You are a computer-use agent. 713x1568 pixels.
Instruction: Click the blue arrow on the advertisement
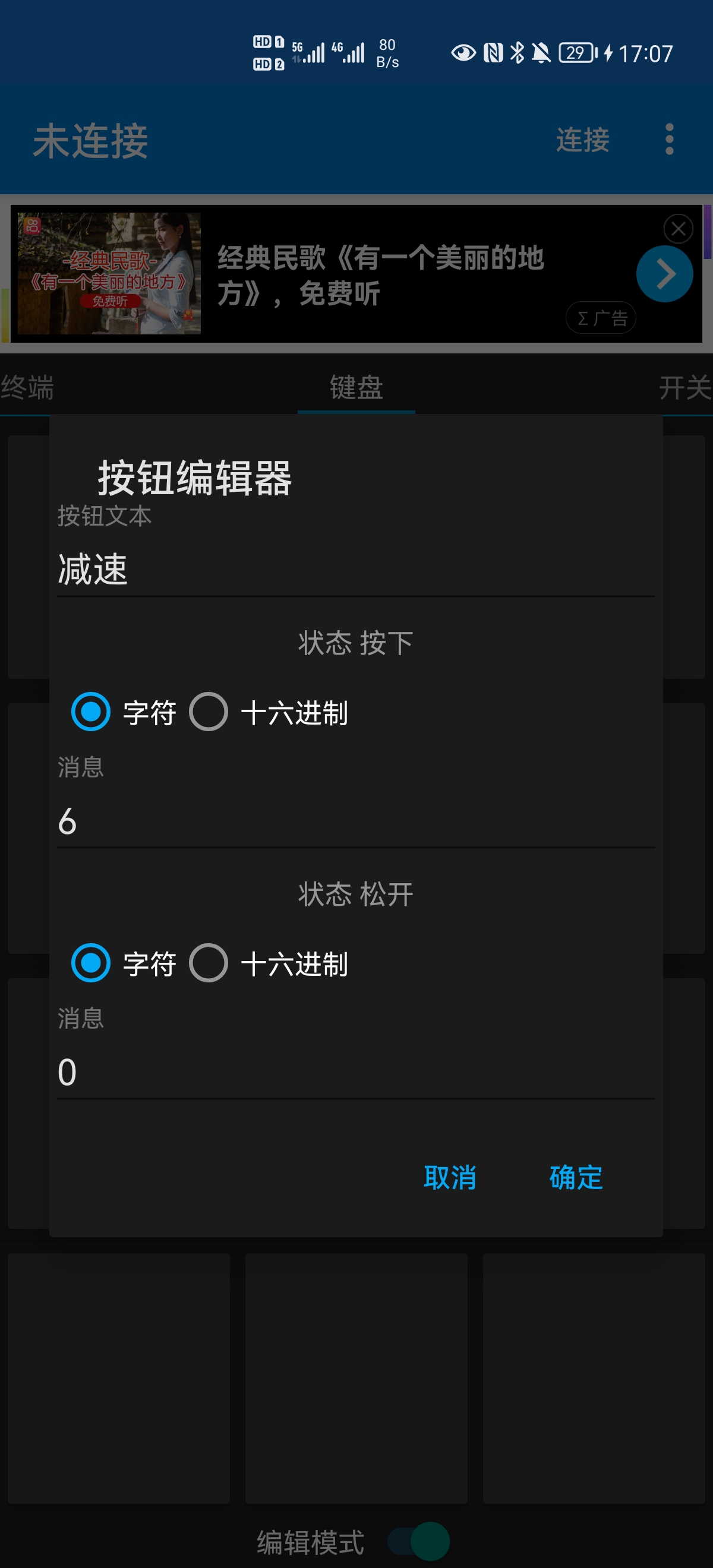(x=664, y=273)
